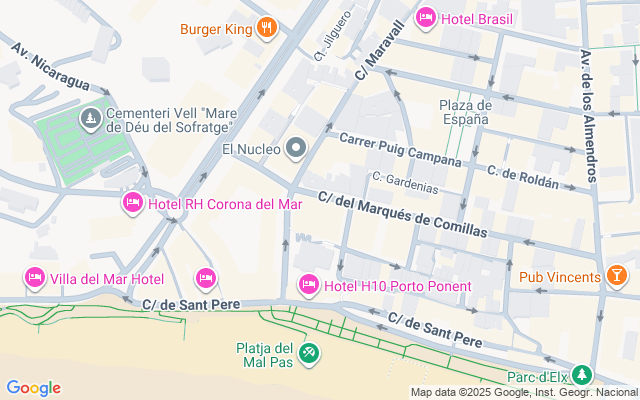Screen dimensions: 640x400
Task: Tap the Villa del Mar Hotel marker
Action: click(x=34, y=277)
